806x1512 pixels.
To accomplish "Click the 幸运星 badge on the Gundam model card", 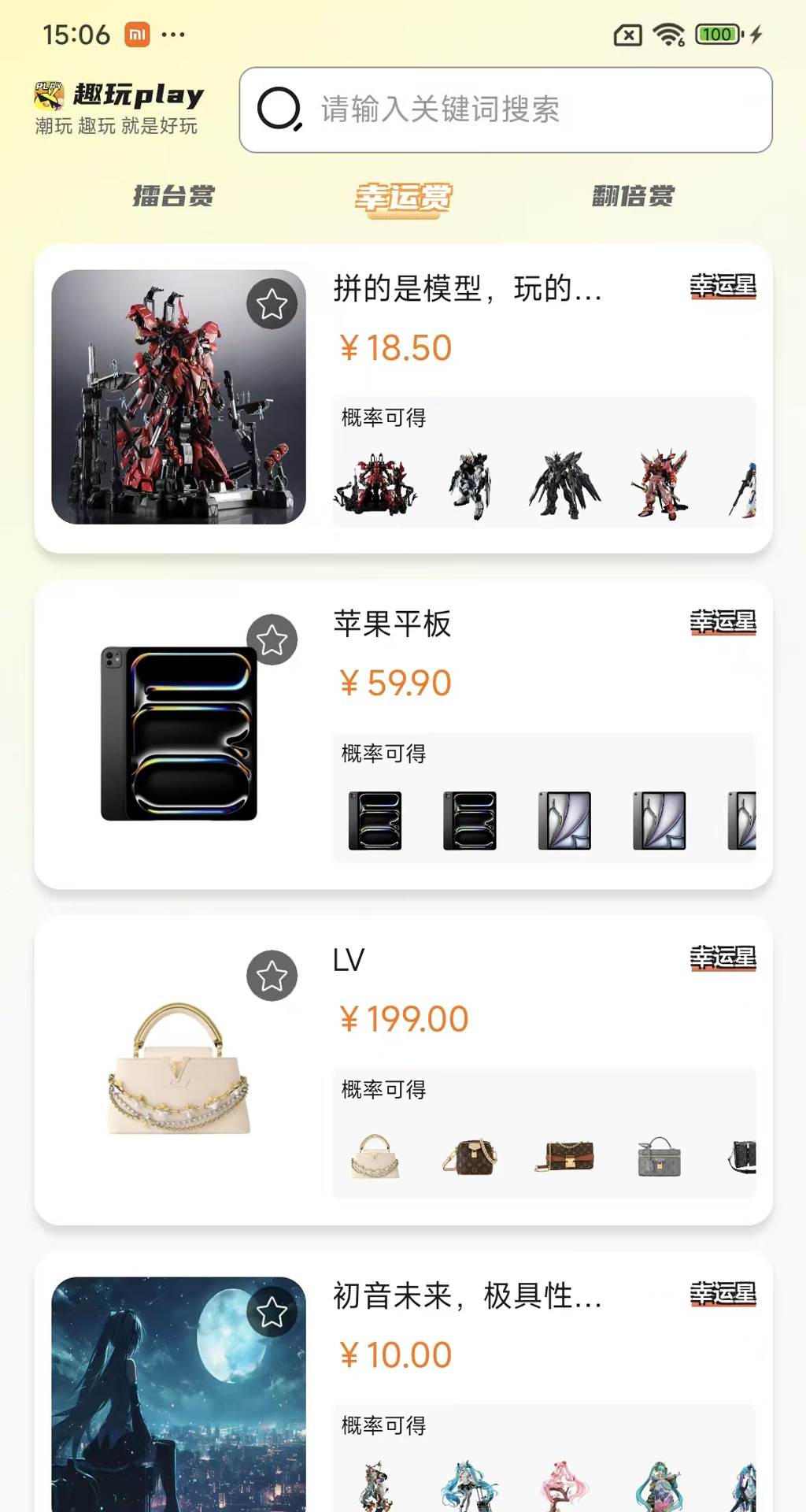I will 722,287.
